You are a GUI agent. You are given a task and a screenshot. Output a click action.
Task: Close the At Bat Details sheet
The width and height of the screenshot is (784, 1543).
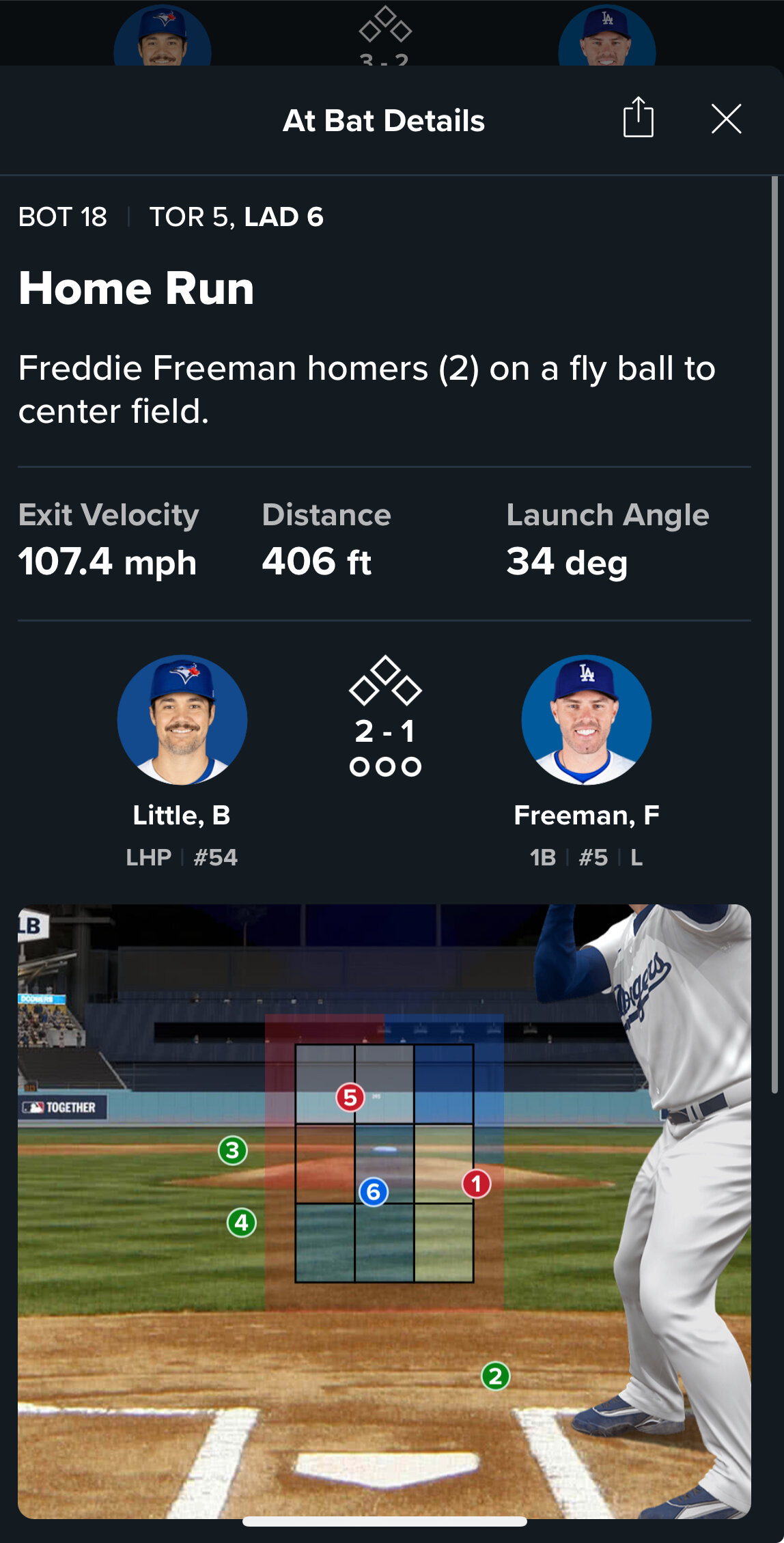[x=725, y=119]
